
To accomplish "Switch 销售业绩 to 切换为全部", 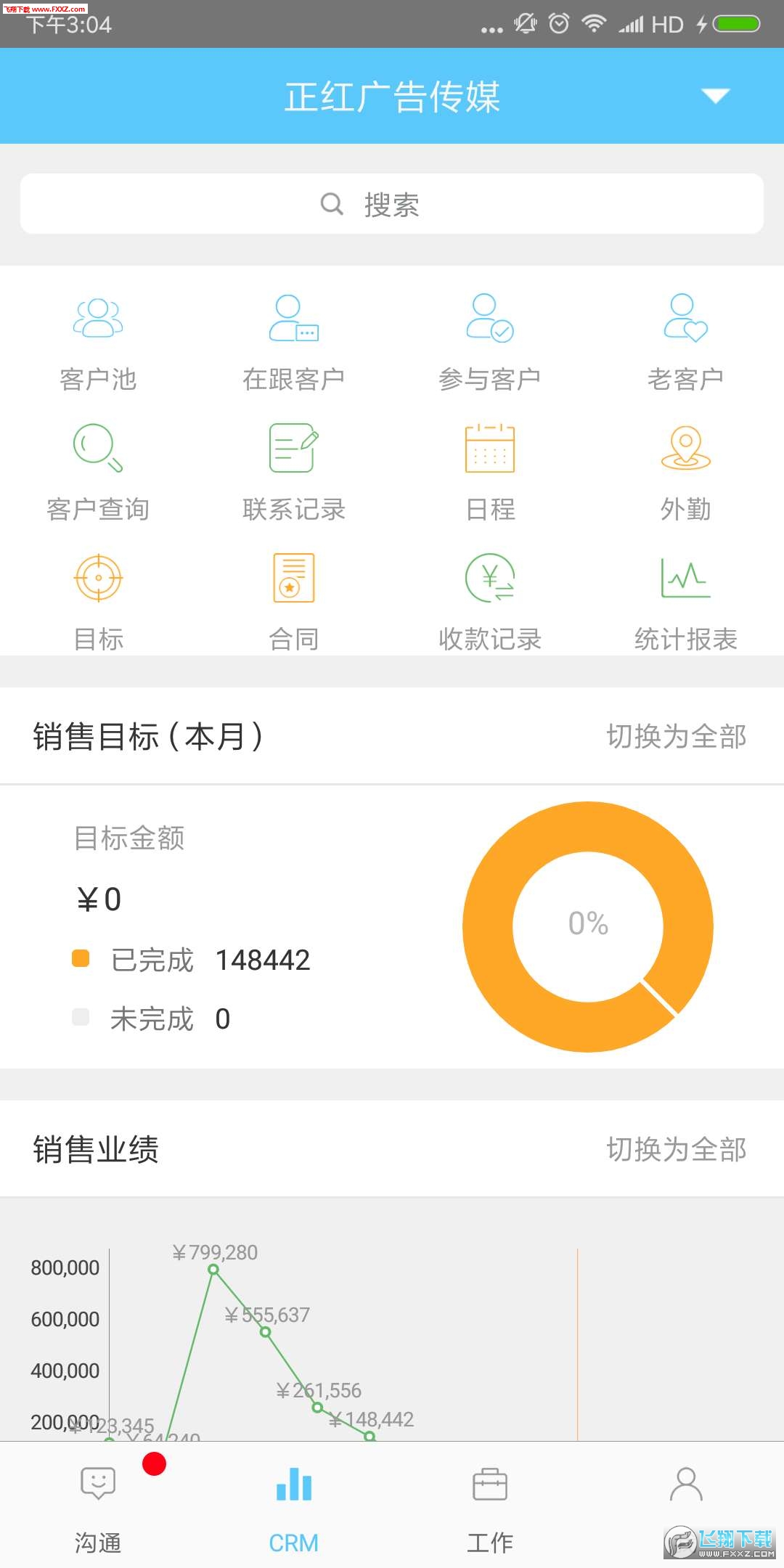I will pyautogui.click(x=677, y=1149).
